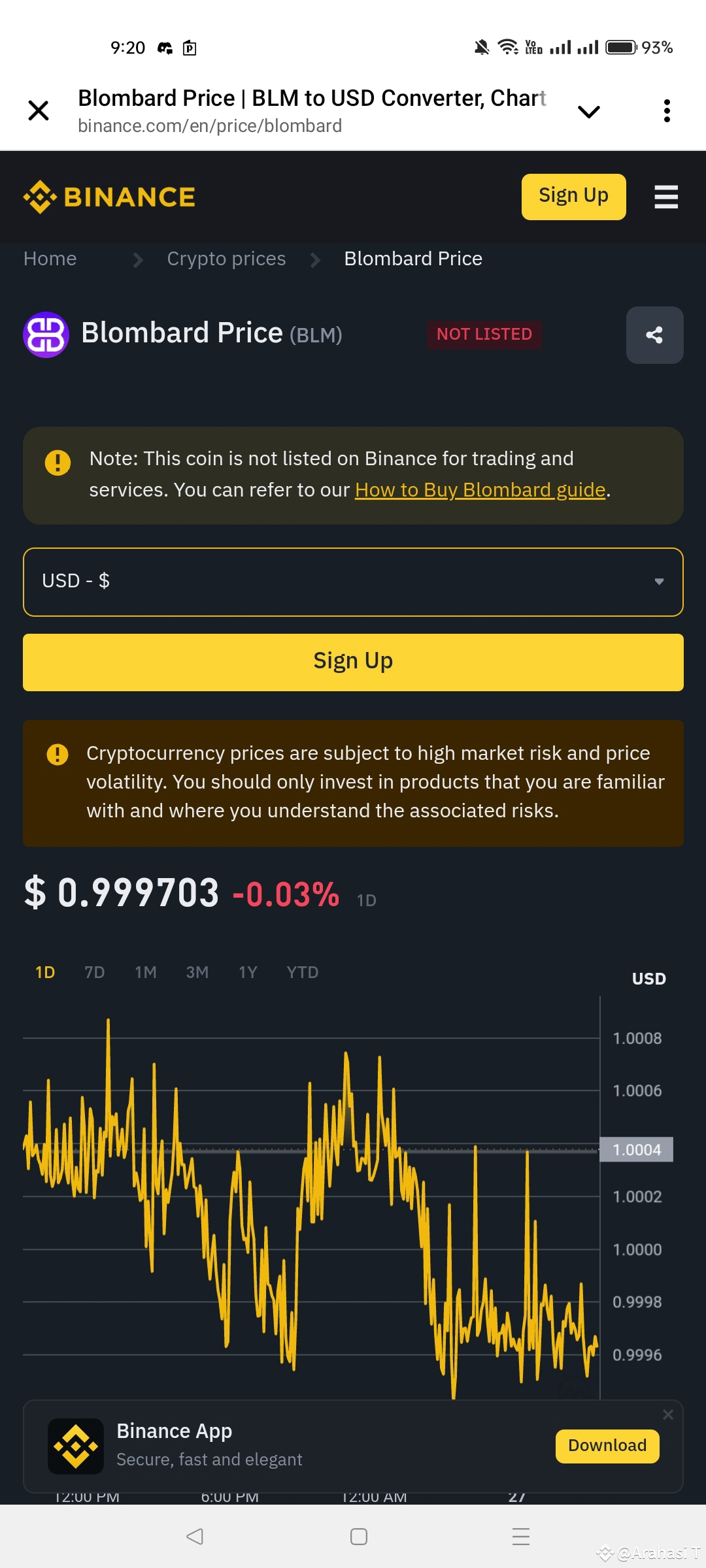
Task: Tap the square Home navigation button
Action: pos(357,1537)
